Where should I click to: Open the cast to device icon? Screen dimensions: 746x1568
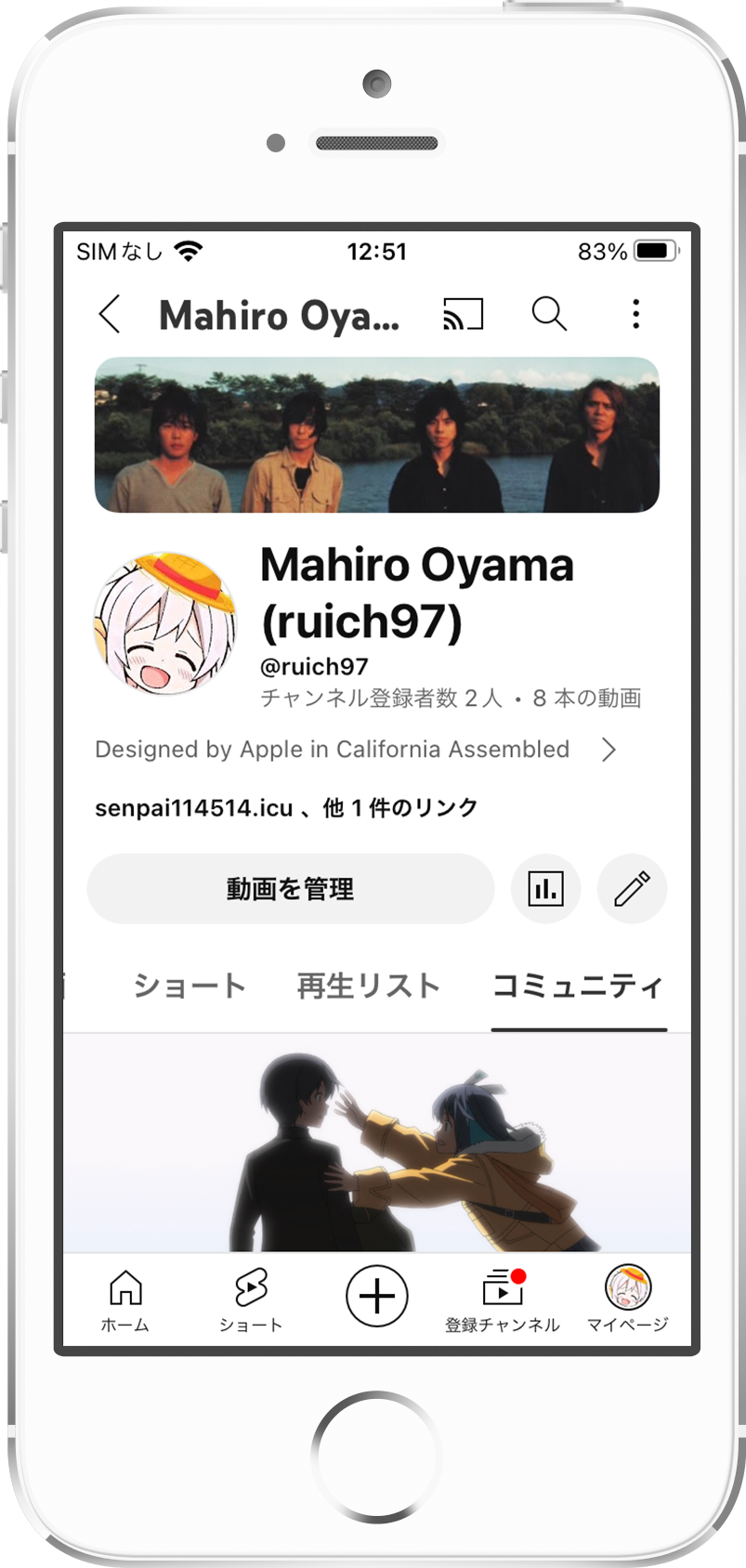coord(463,315)
